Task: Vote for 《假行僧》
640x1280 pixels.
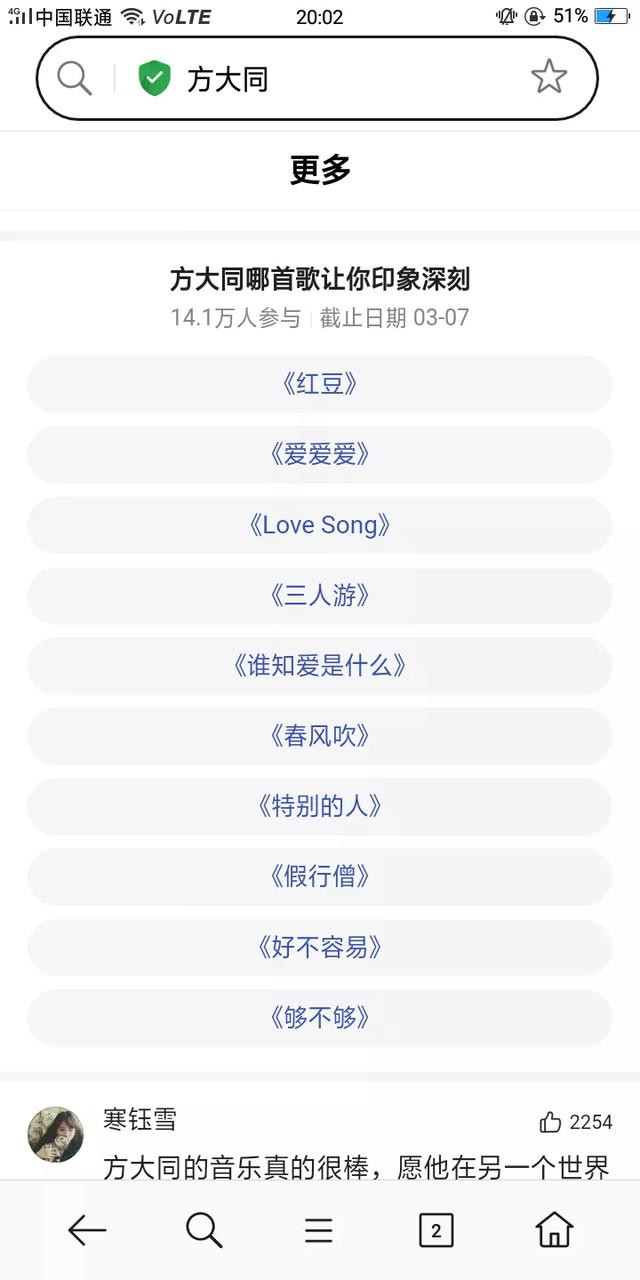Action: [x=320, y=877]
